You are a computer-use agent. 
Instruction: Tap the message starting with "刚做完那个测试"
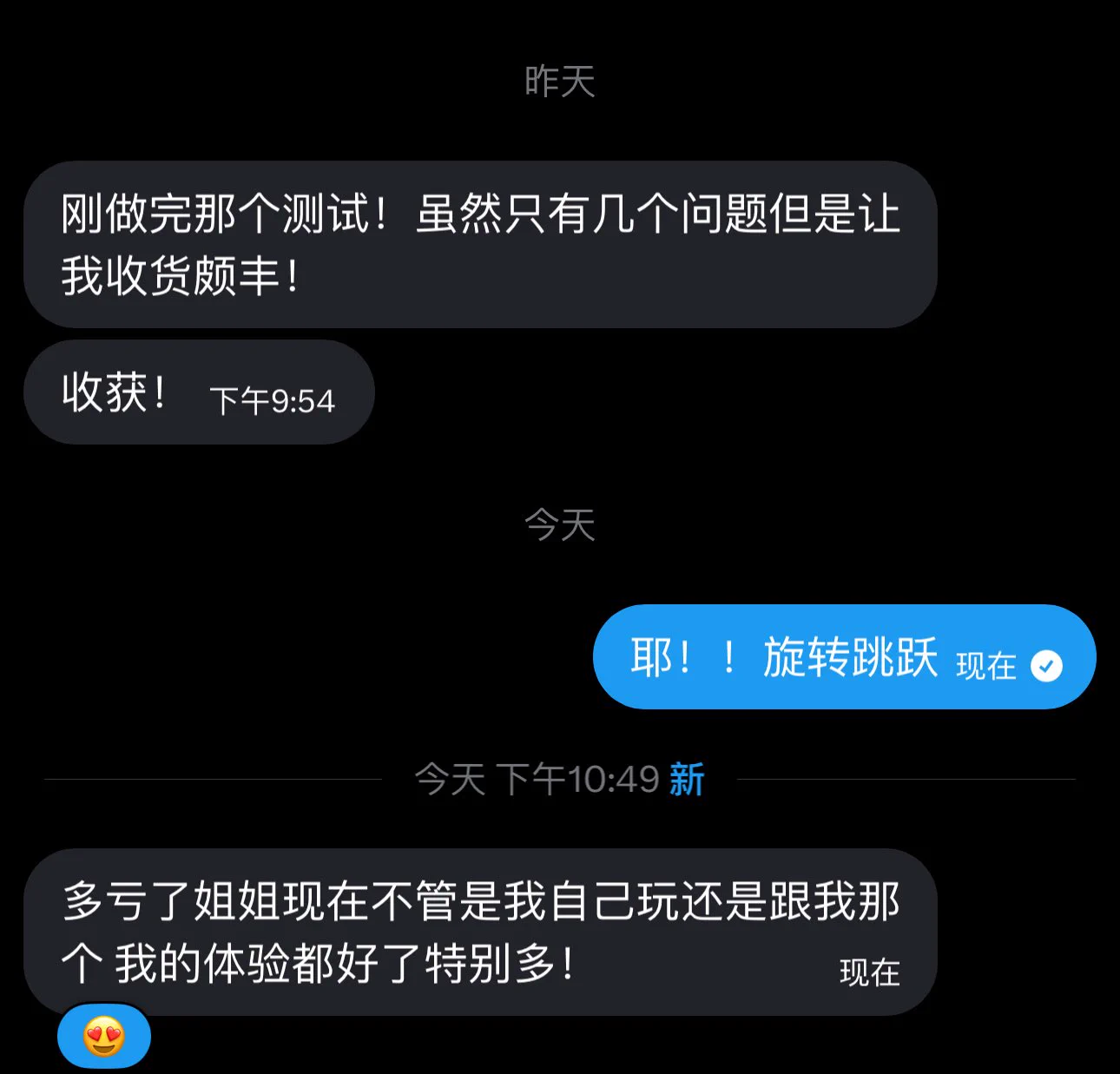click(479, 244)
